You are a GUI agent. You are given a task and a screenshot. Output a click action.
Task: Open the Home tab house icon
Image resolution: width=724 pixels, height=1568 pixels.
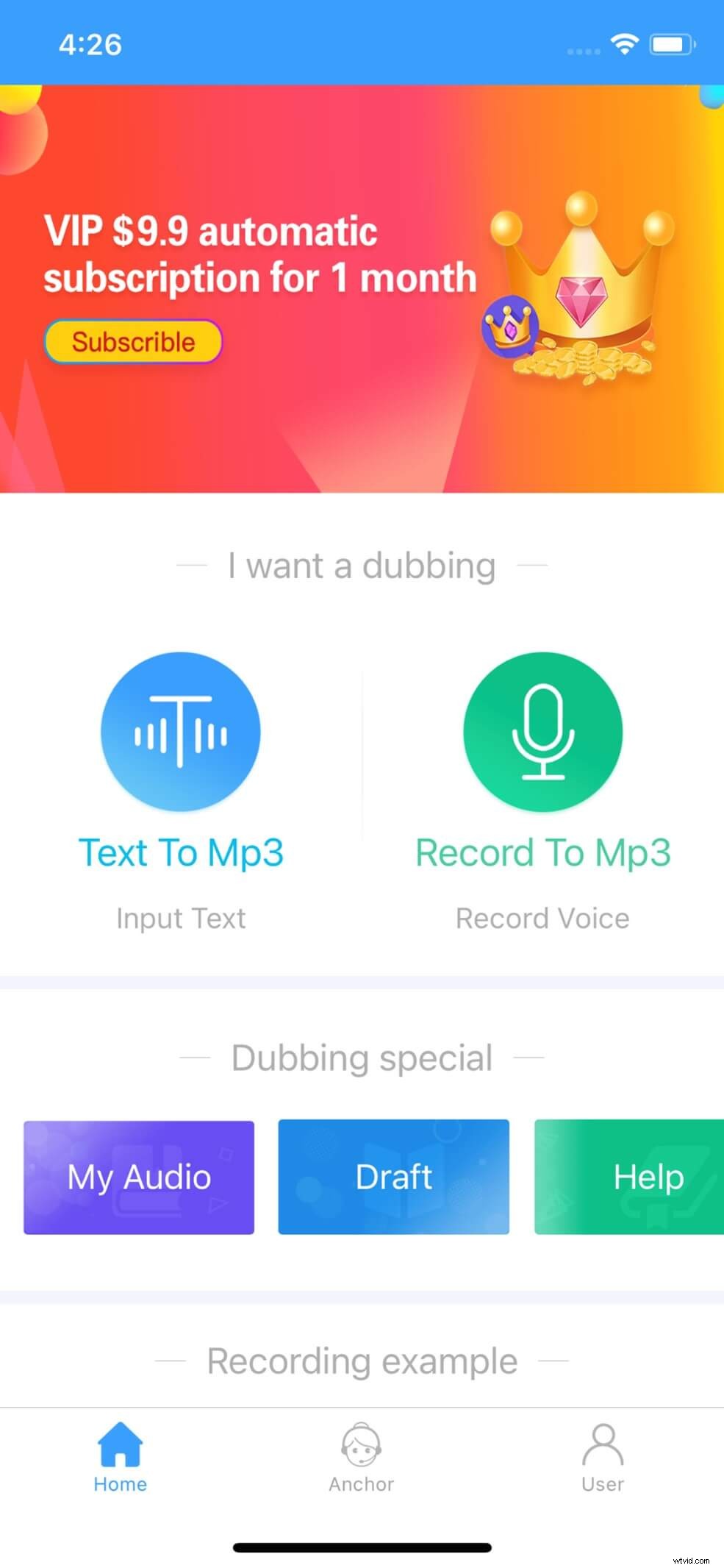coord(120,1443)
